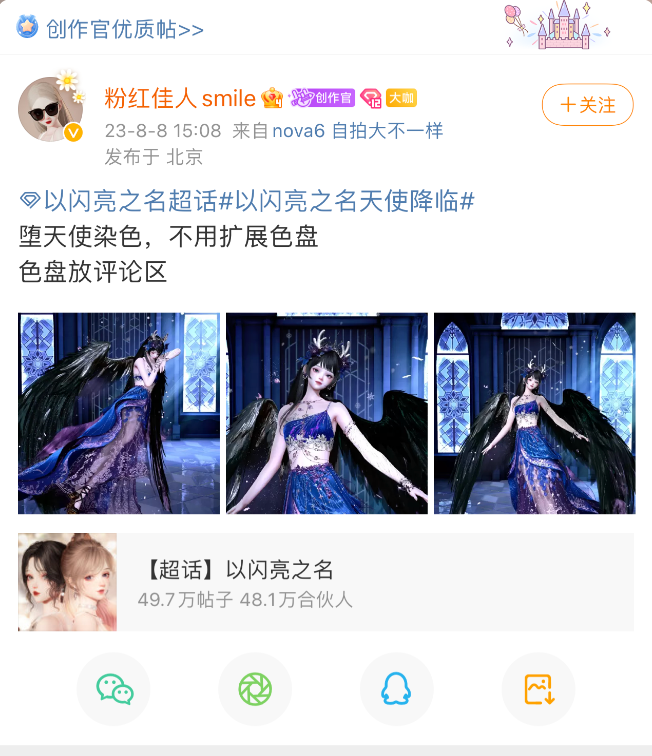Follow 粉红佳人smile with 关注 button

tap(587, 104)
